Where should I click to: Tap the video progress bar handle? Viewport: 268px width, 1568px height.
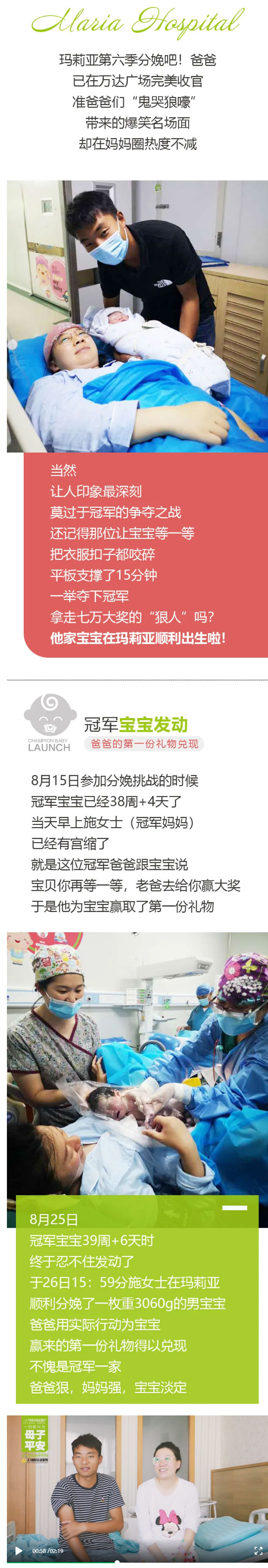(x=117, y=1562)
